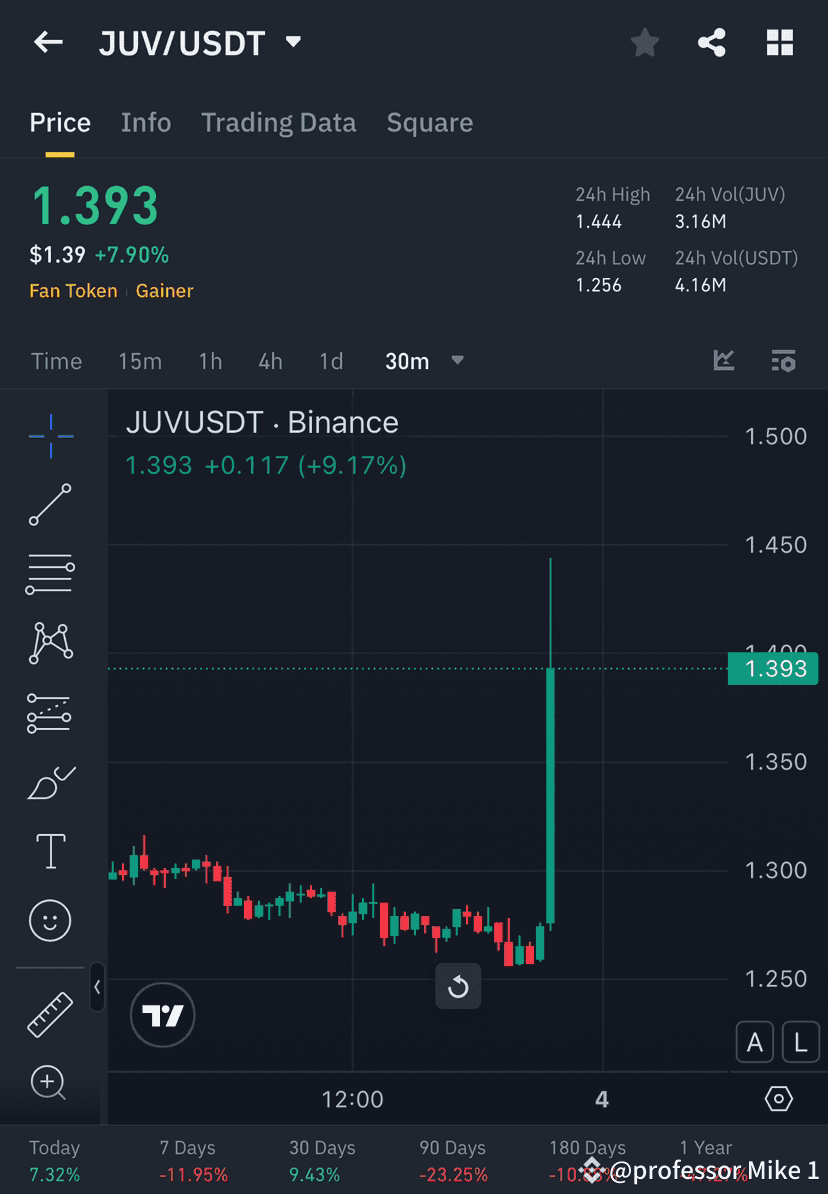The image size is (828, 1194).
Task: Select the XABCD pattern tool
Action: (x=50, y=643)
